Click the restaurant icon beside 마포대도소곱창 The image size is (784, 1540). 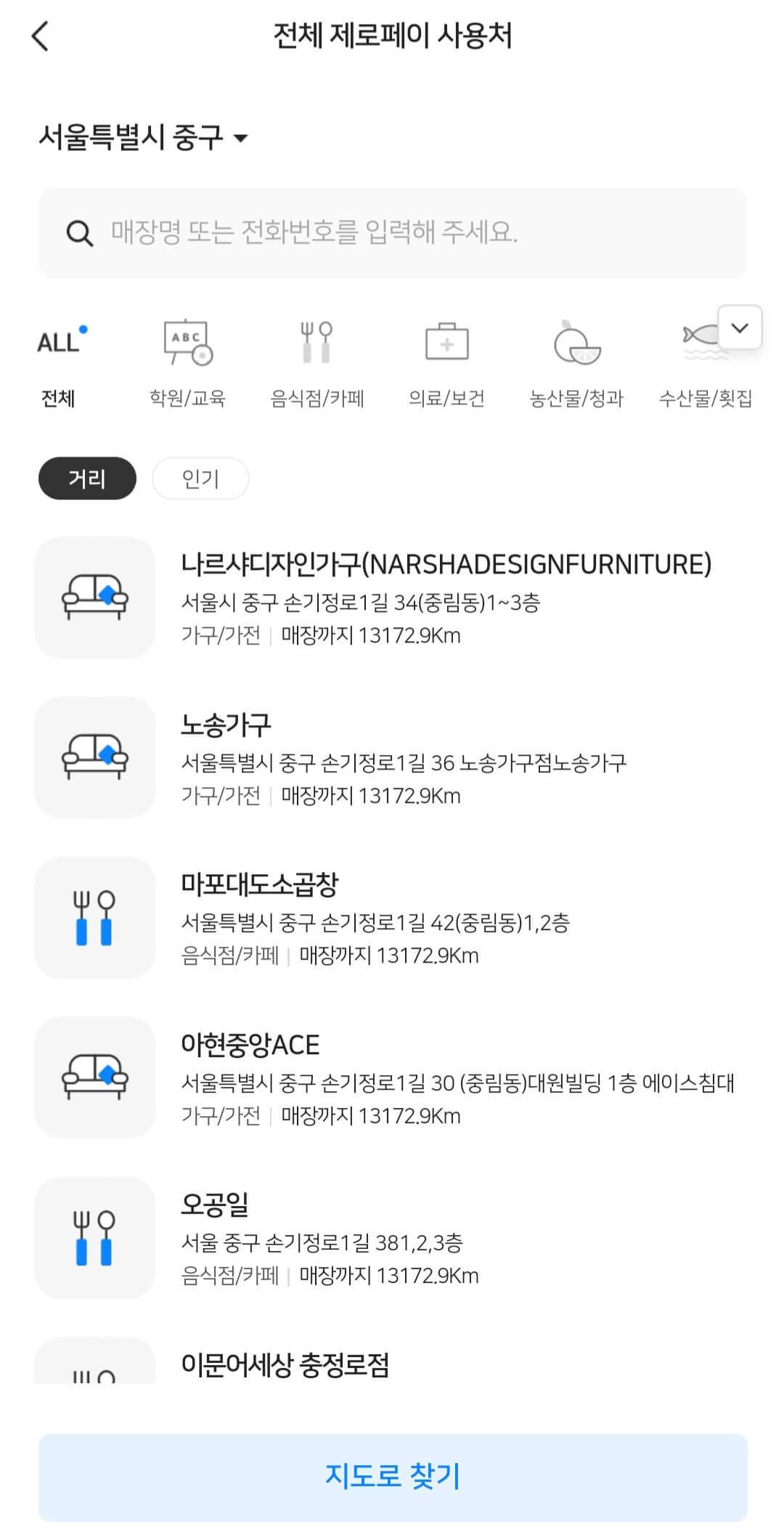coord(96,918)
